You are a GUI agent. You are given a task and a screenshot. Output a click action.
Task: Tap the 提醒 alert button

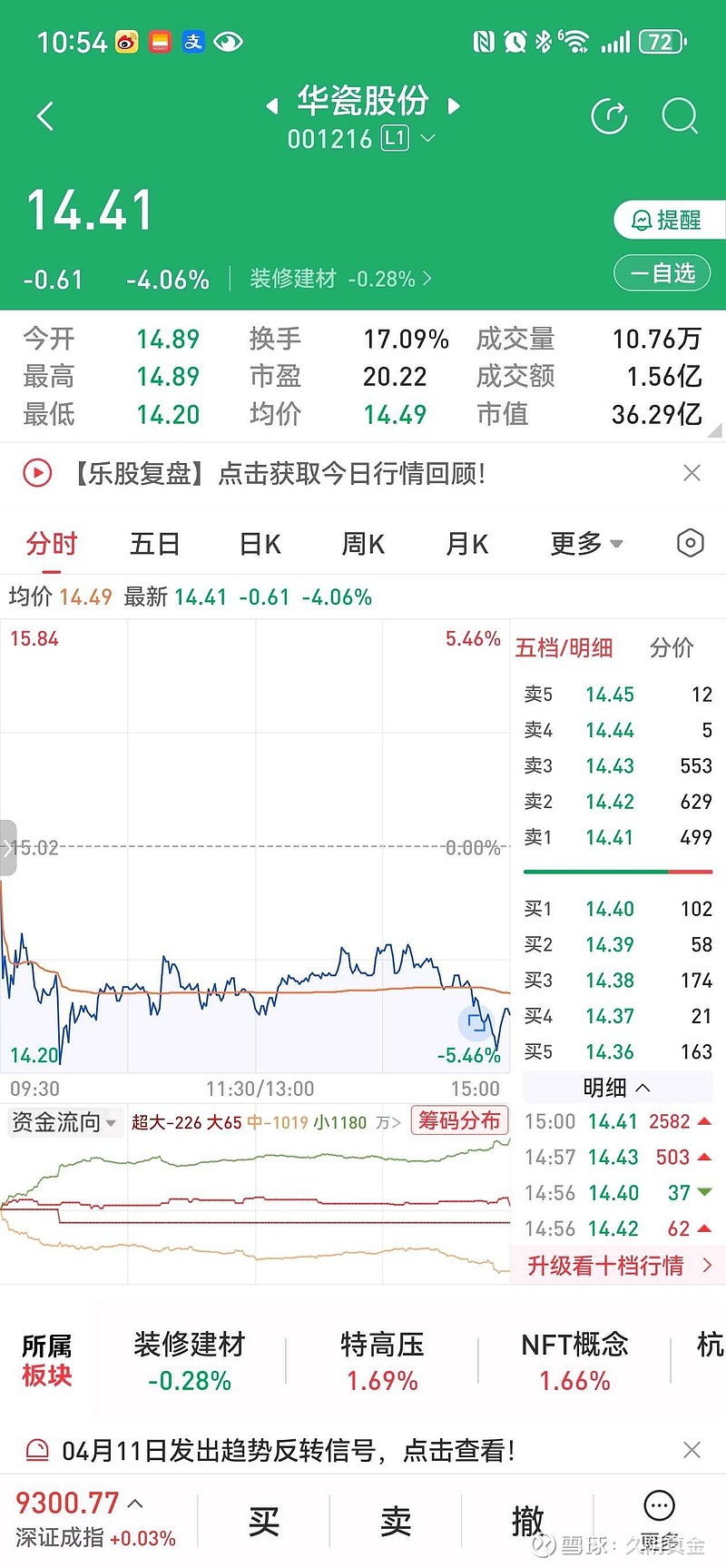coord(669,220)
